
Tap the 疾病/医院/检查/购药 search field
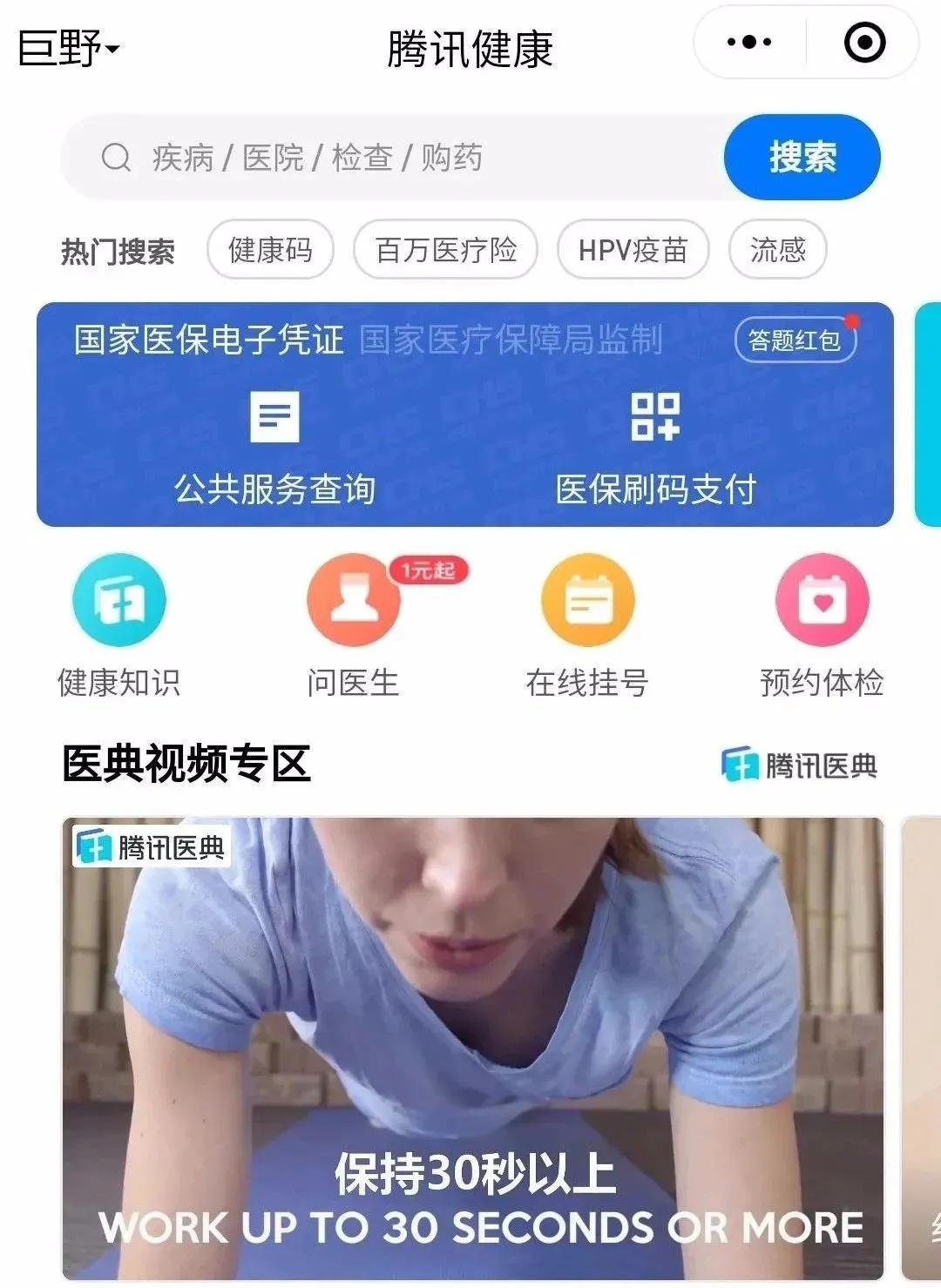pyautogui.click(x=392, y=158)
